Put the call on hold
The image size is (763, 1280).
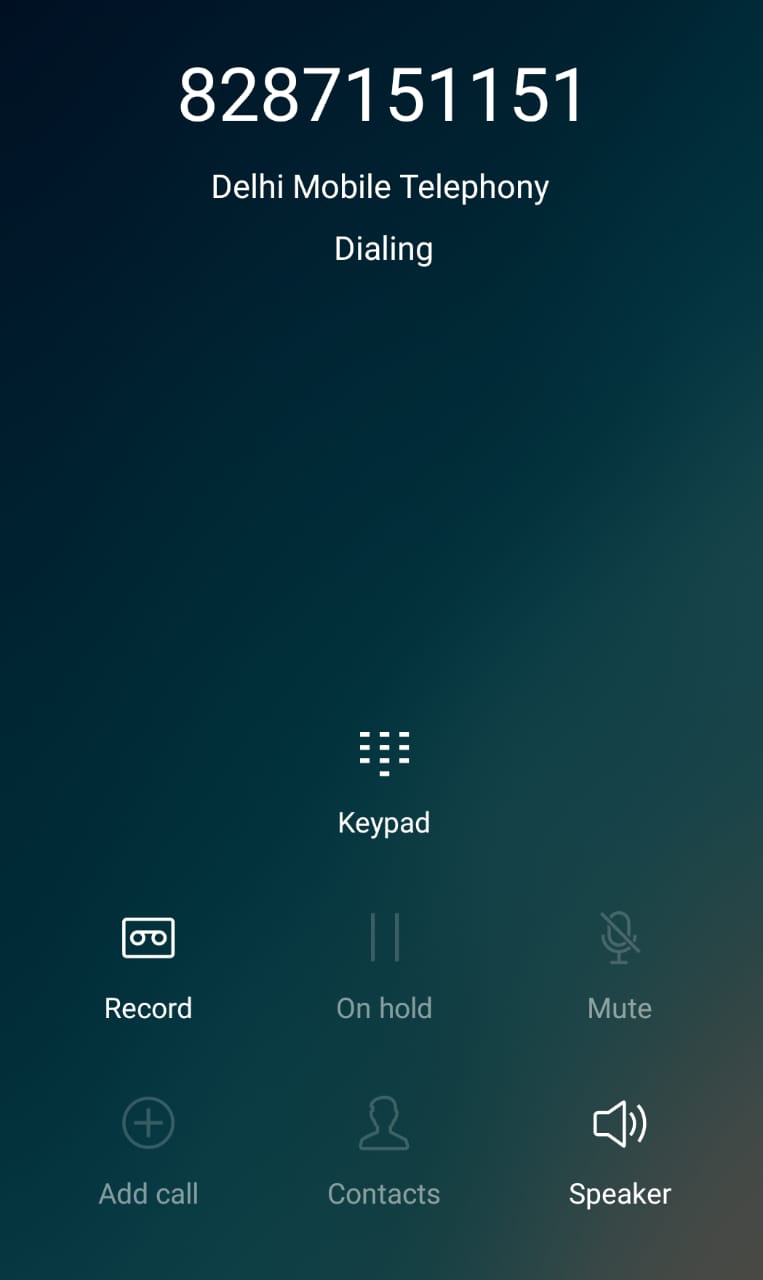click(384, 939)
